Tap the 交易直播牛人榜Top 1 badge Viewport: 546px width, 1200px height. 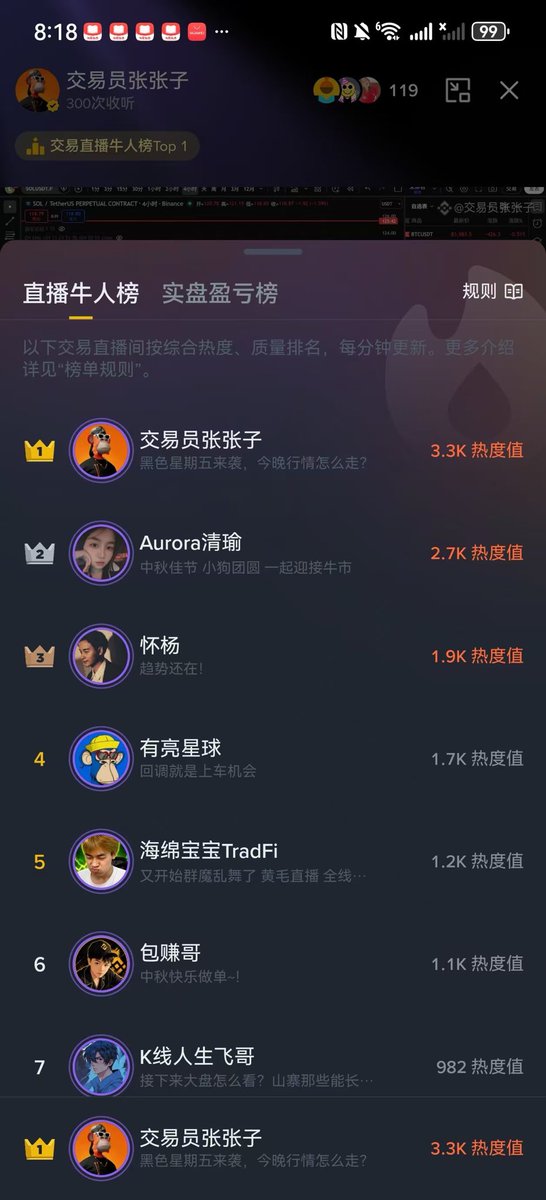pyautogui.click(x=107, y=146)
